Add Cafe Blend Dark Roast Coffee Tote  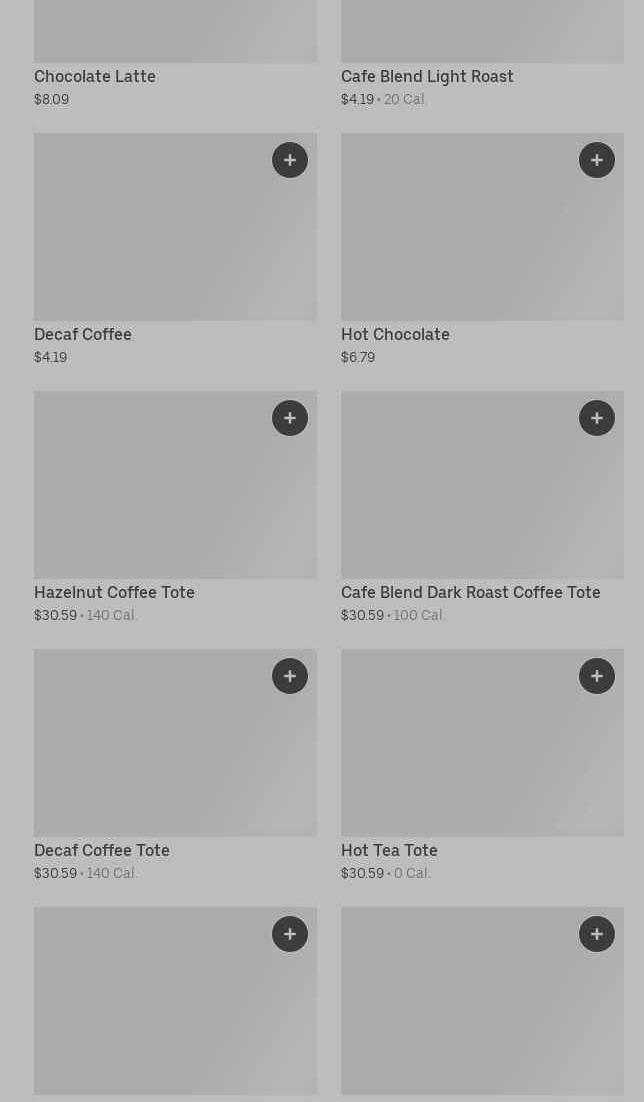point(597,418)
